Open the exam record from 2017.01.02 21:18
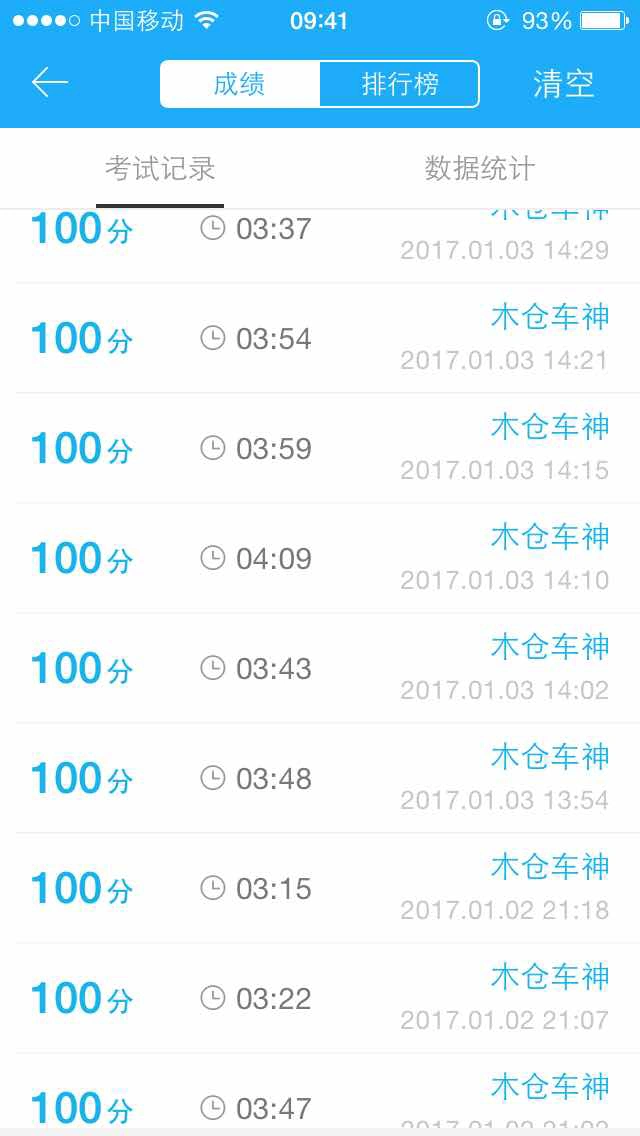 tap(320, 888)
